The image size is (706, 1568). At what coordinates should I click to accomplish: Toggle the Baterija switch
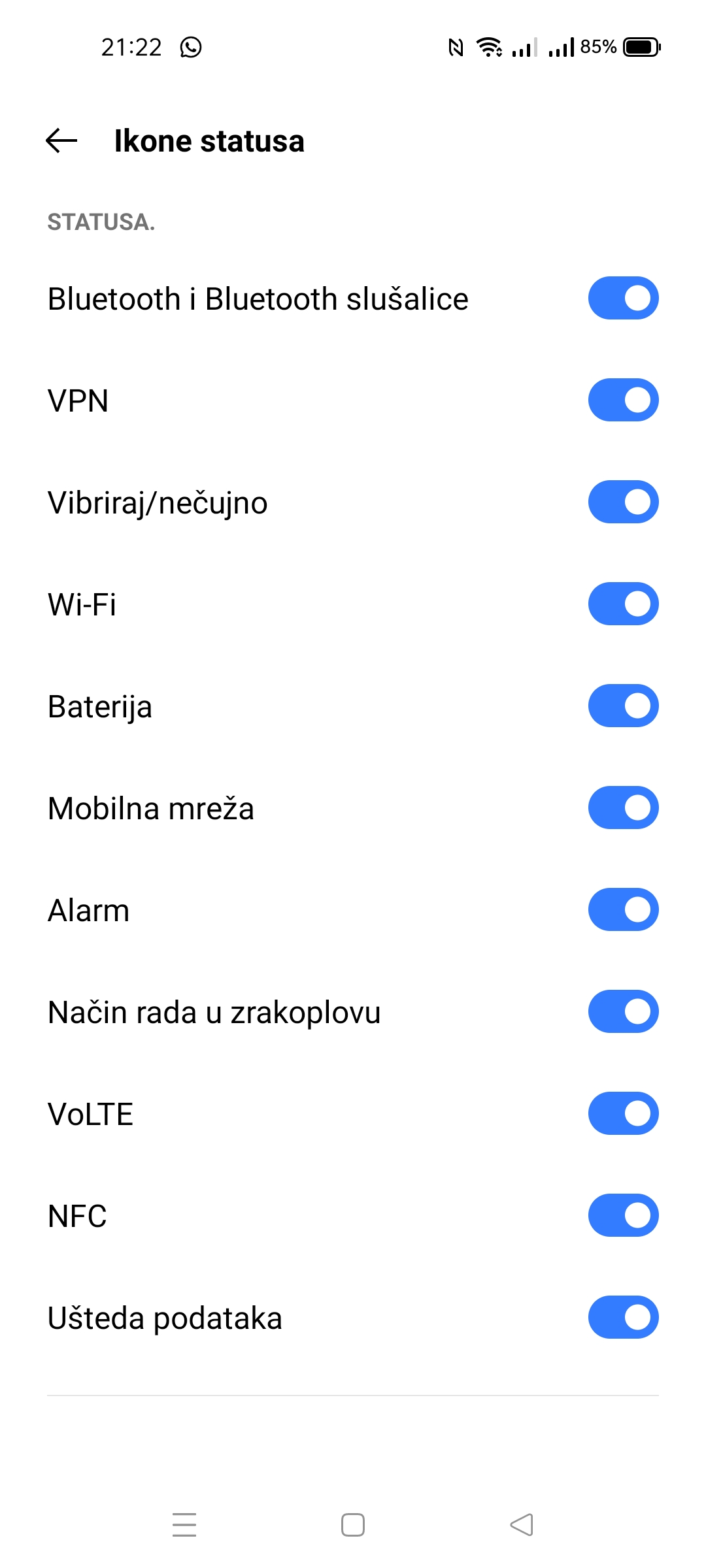[x=623, y=706]
